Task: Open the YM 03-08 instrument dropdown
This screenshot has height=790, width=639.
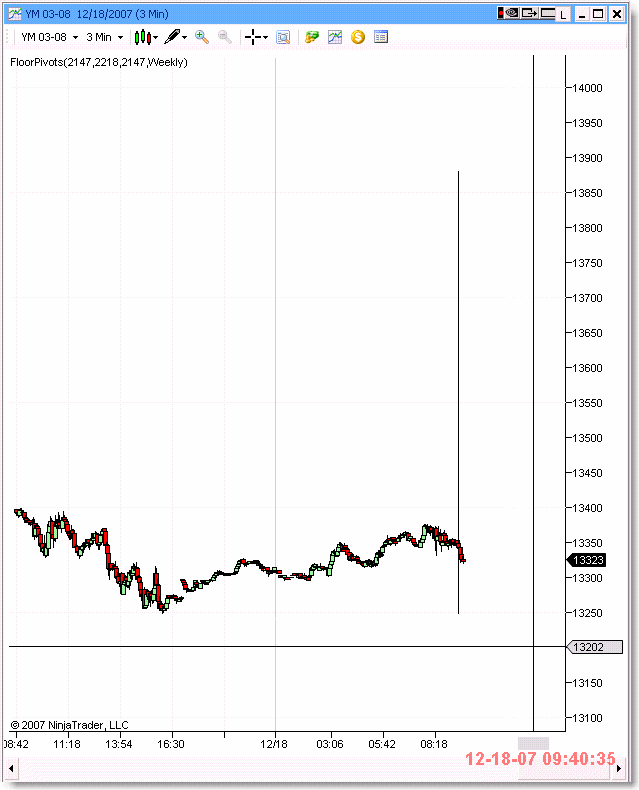Action: 49,37
